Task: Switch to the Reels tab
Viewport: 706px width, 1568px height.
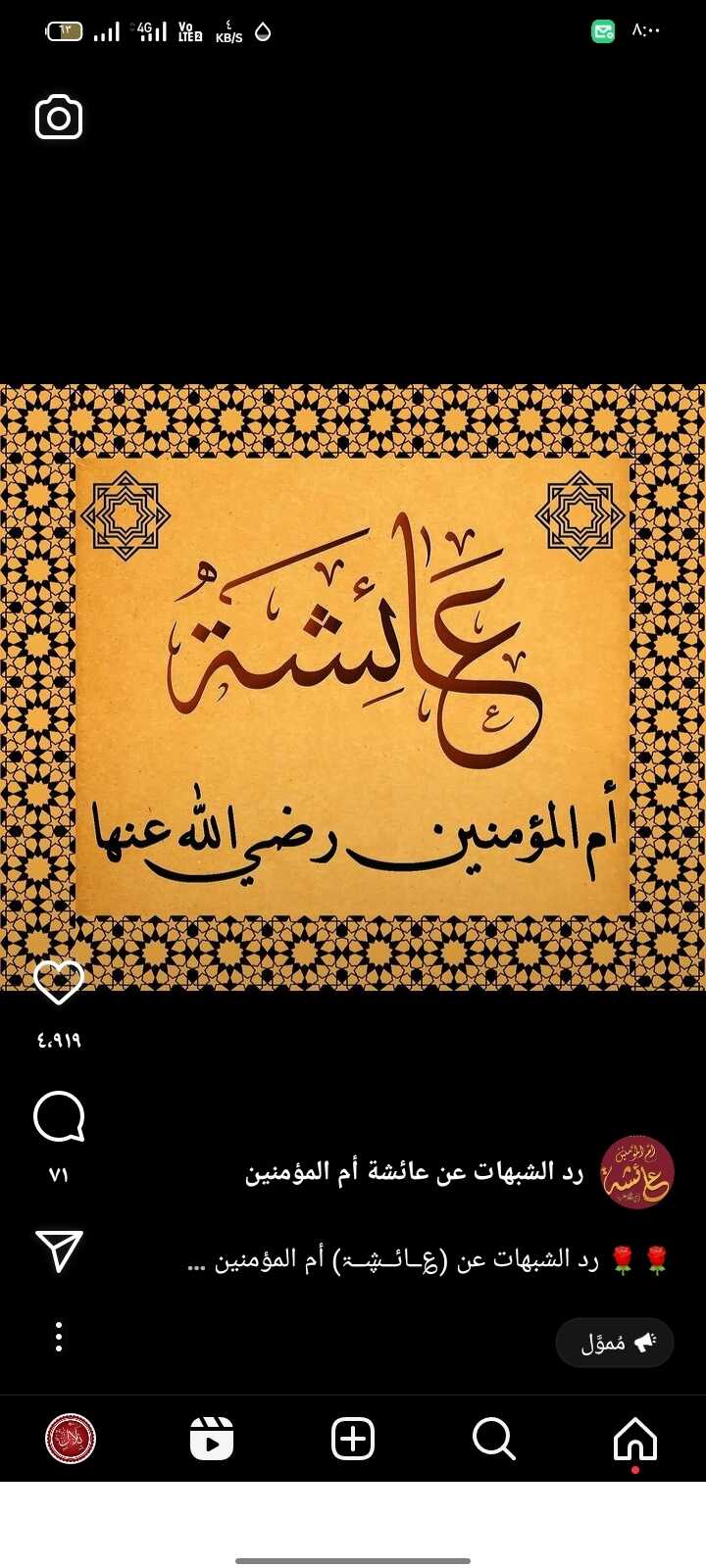Action: tap(212, 1440)
